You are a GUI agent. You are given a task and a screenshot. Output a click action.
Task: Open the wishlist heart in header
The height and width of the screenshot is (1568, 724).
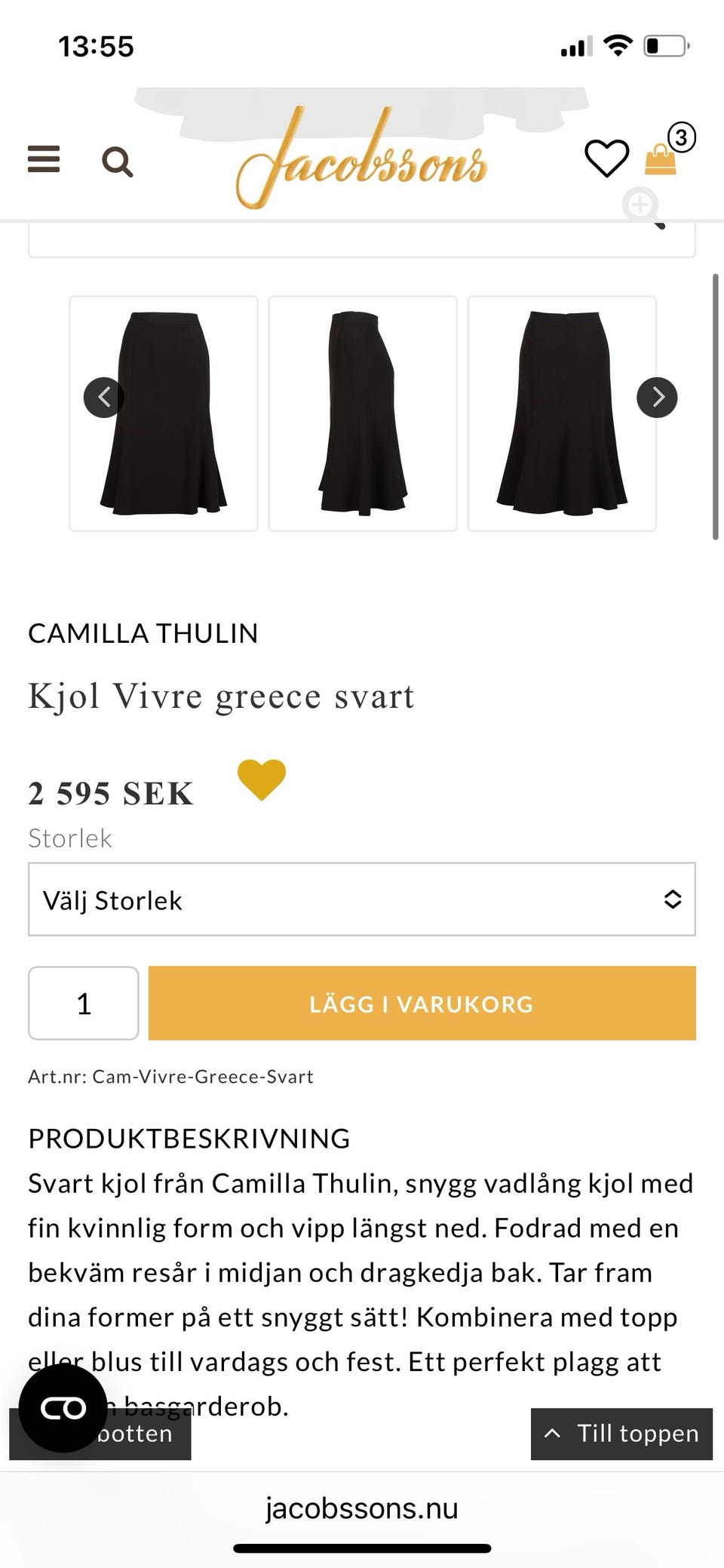tap(606, 158)
